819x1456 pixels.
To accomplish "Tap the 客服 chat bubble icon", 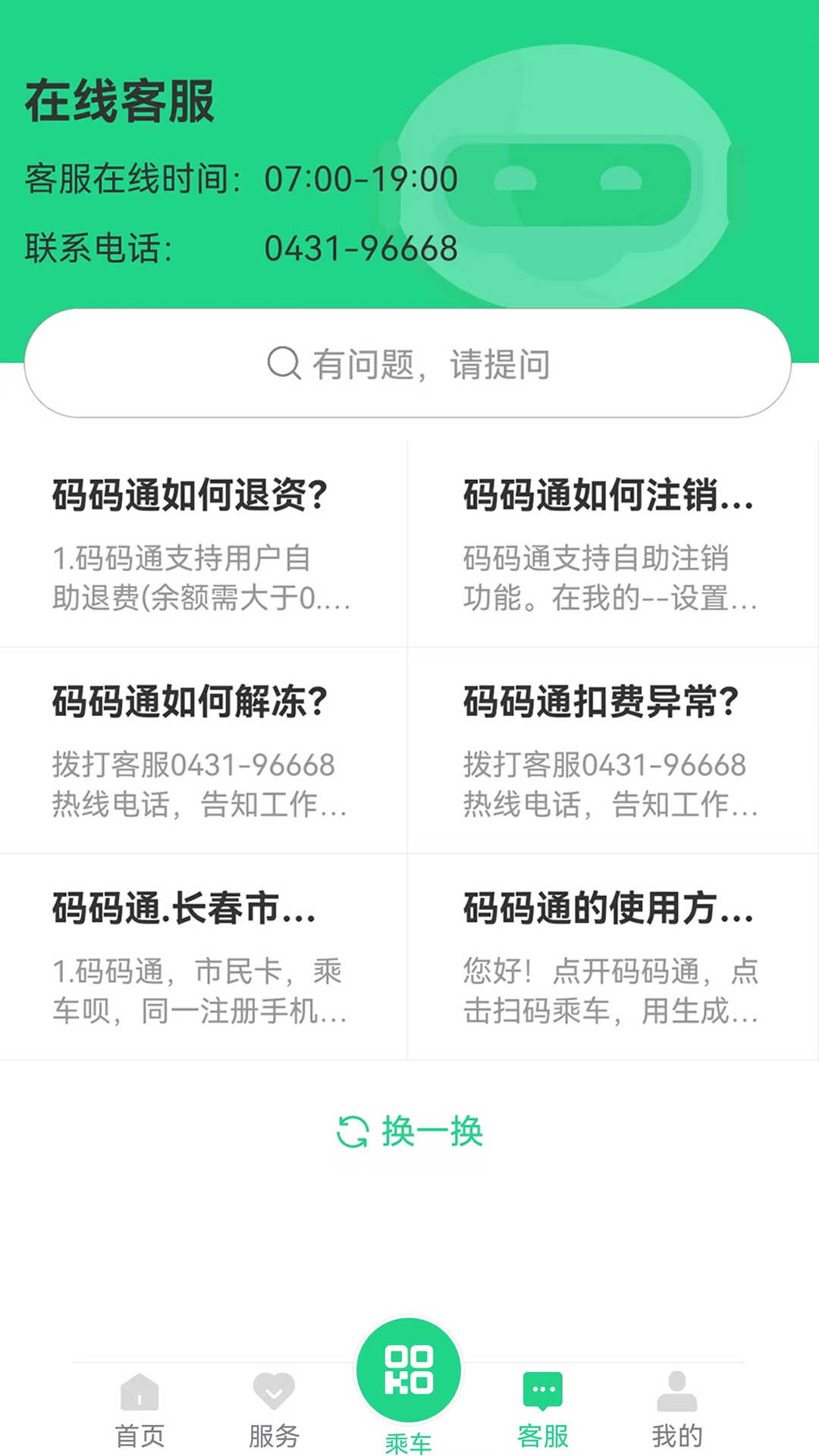I will [541, 1389].
